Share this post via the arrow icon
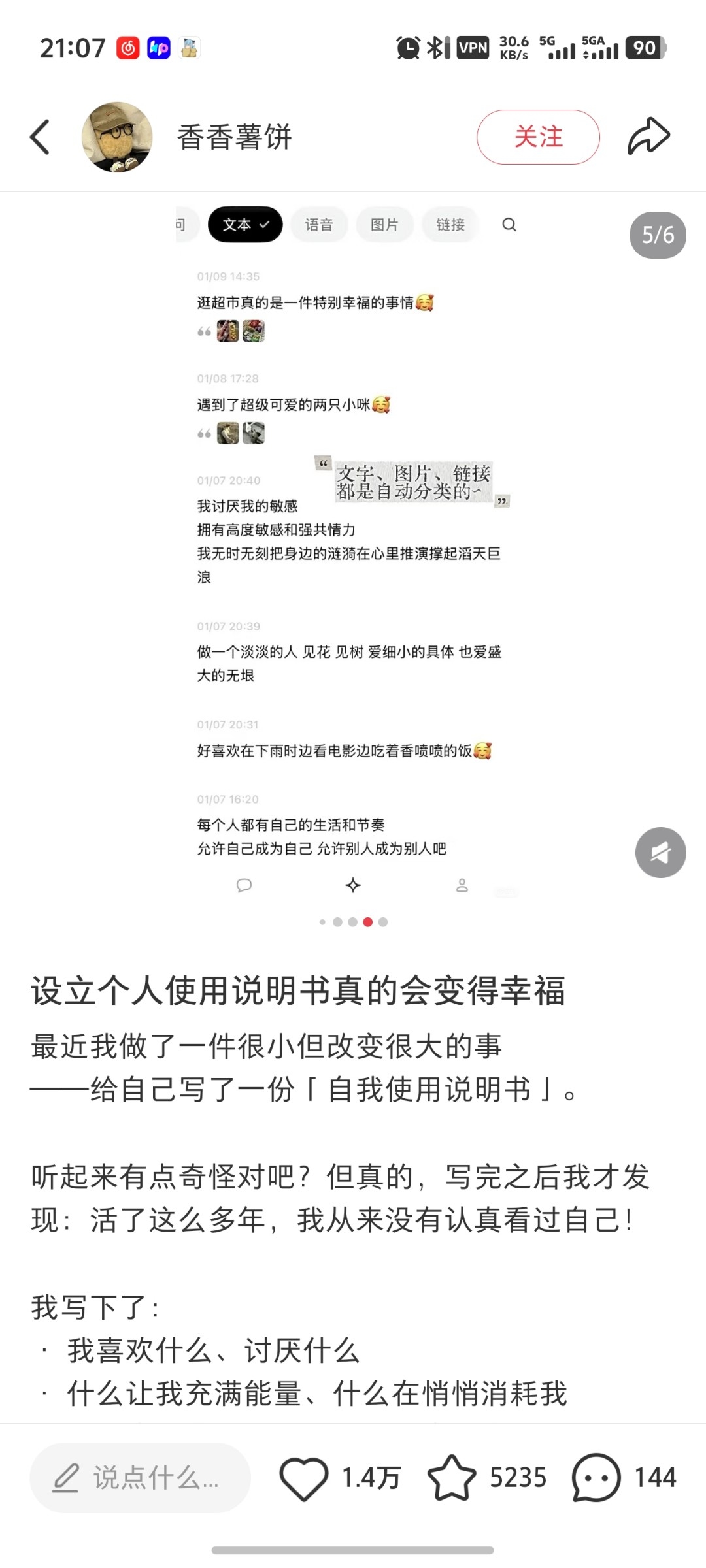This screenshot has height=1568, width=706. pyautogui.click(x=648, y=137)
